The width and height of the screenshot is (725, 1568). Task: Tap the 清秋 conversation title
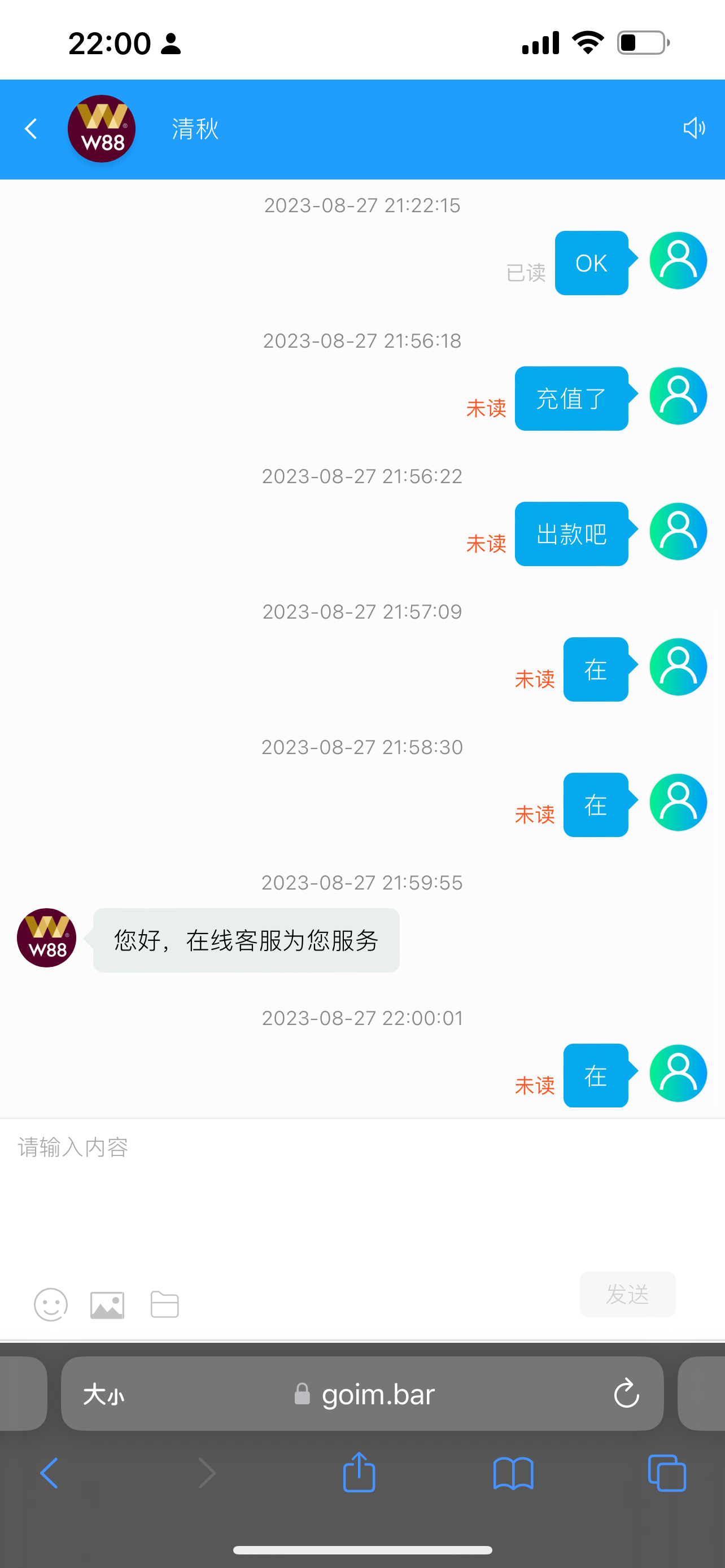tap(194, 129)
